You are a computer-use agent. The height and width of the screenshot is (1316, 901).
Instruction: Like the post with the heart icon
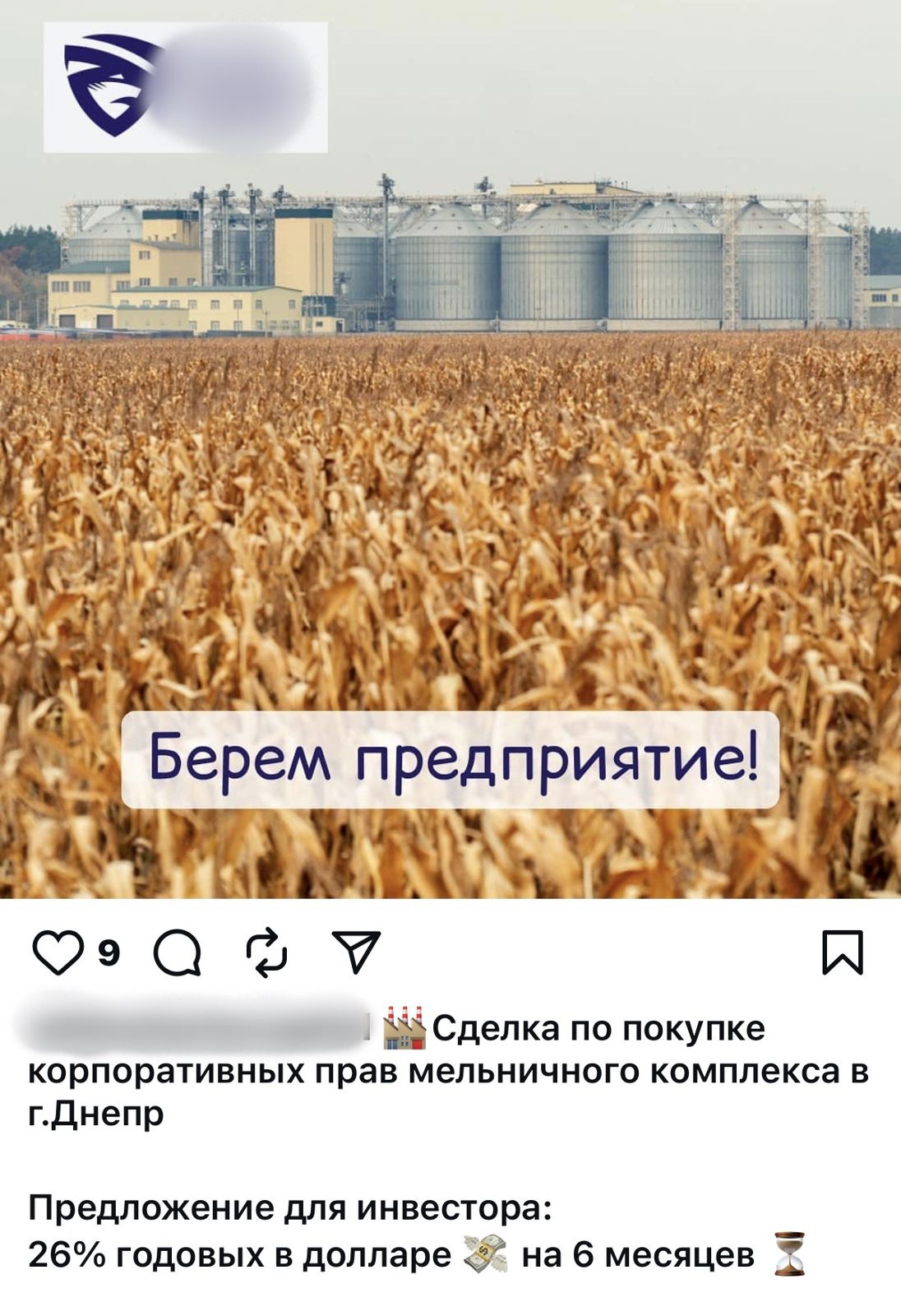click(58, 953)
